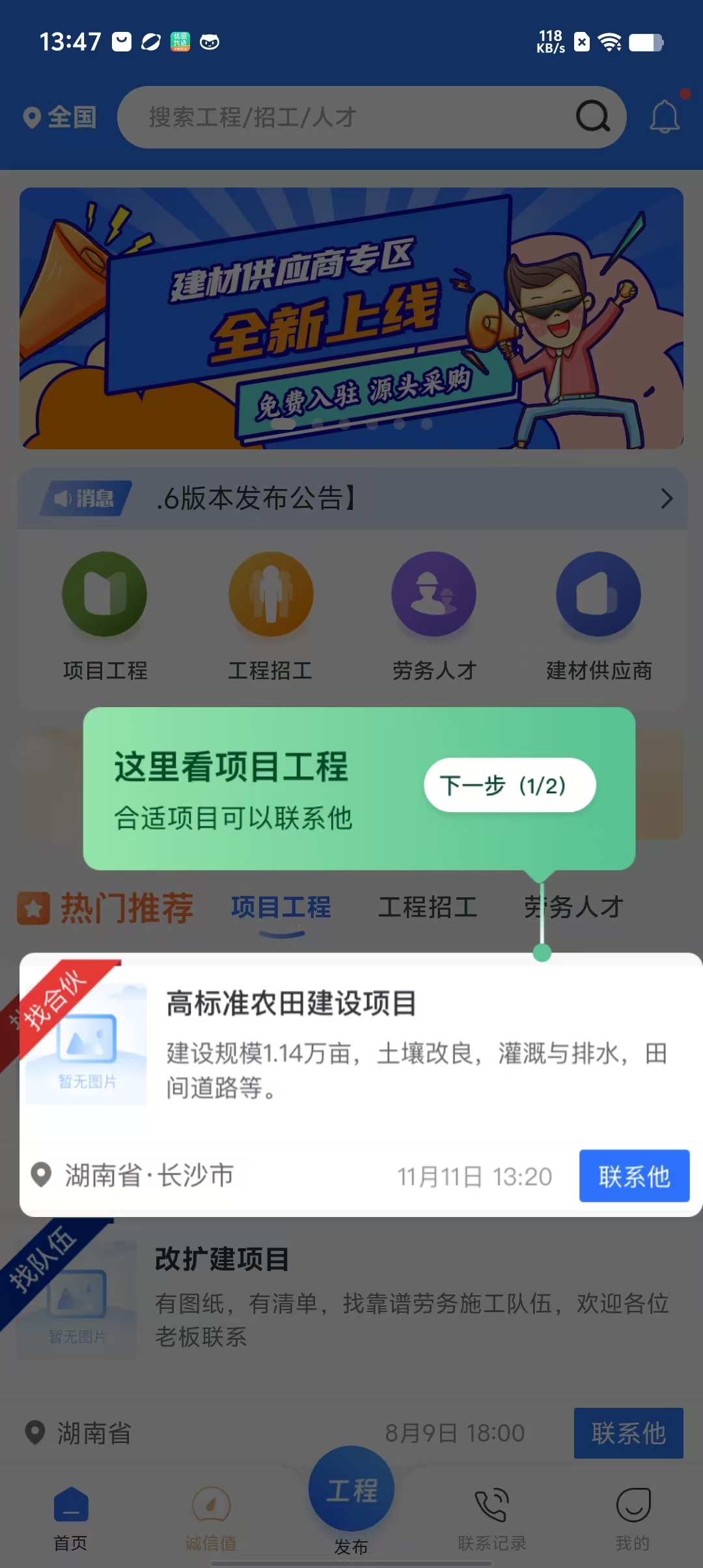Image resolution: width=703 pixels, height=1568 pixels.
Task: Open the notifications bell
Action: [x=665, y=117]
